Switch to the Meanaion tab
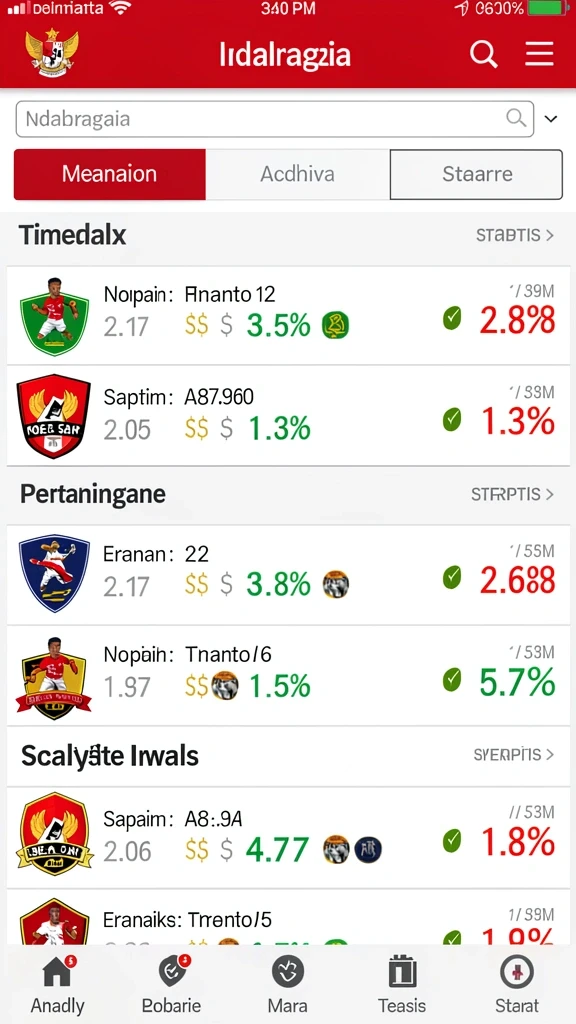The height and width of the screenshot is (1024, 576). [x=110, y=174]
